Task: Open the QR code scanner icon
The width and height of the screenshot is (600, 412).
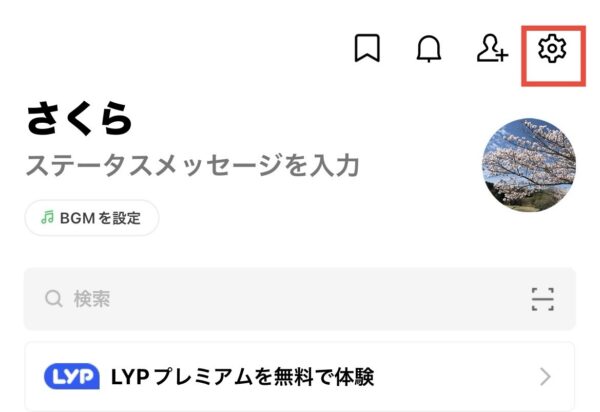Action: tap(542, 298)
